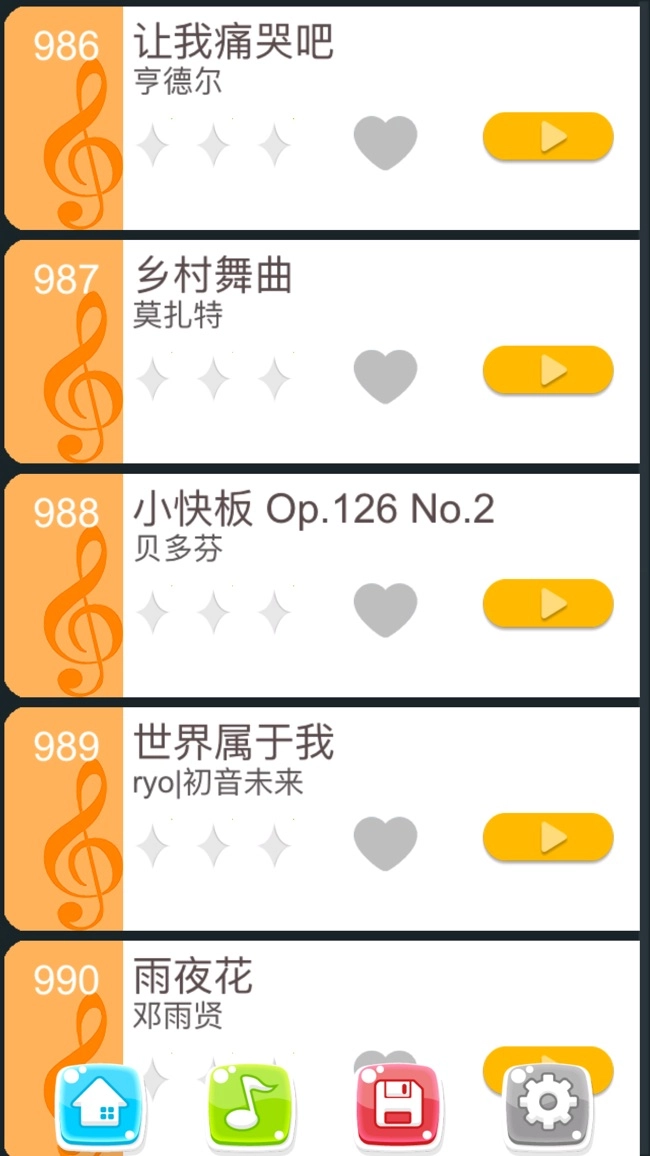
Task: Play 小快板 Op.126 No.2
Action: pos(548,603)
